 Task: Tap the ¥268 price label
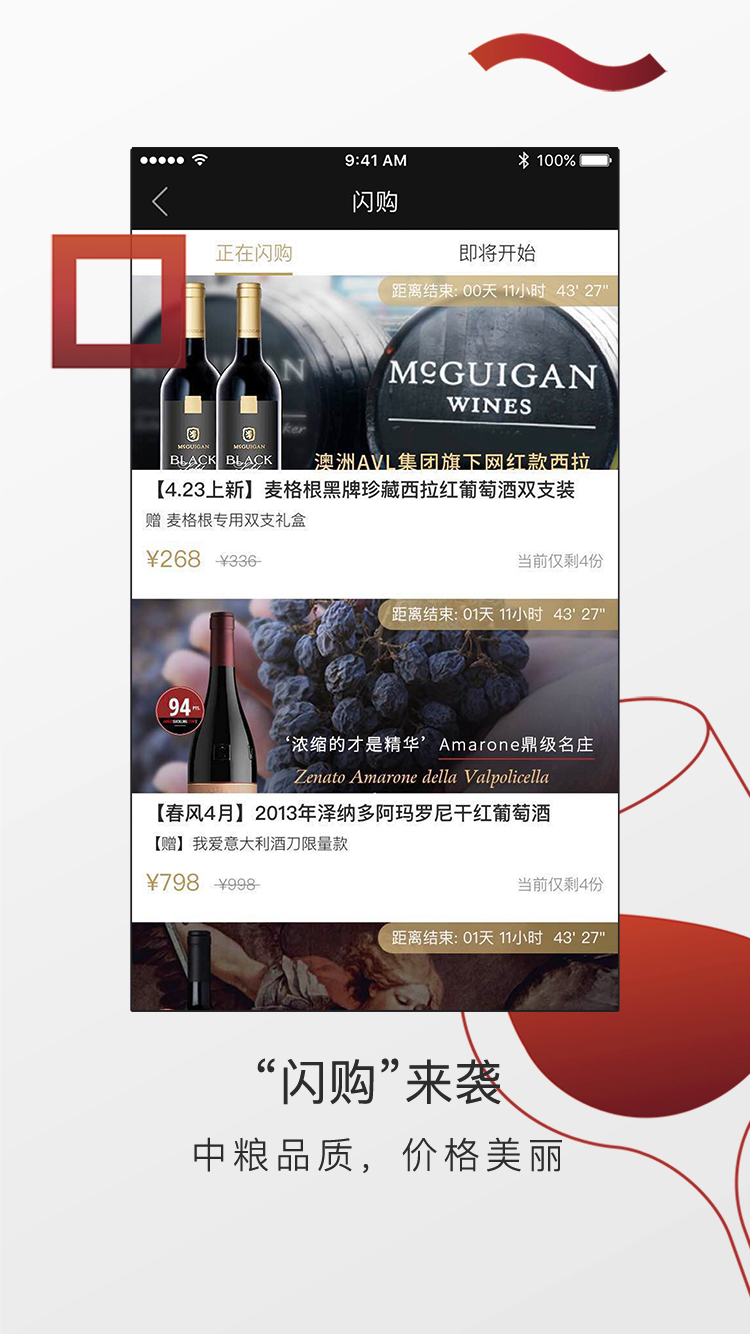click(172, 560)
